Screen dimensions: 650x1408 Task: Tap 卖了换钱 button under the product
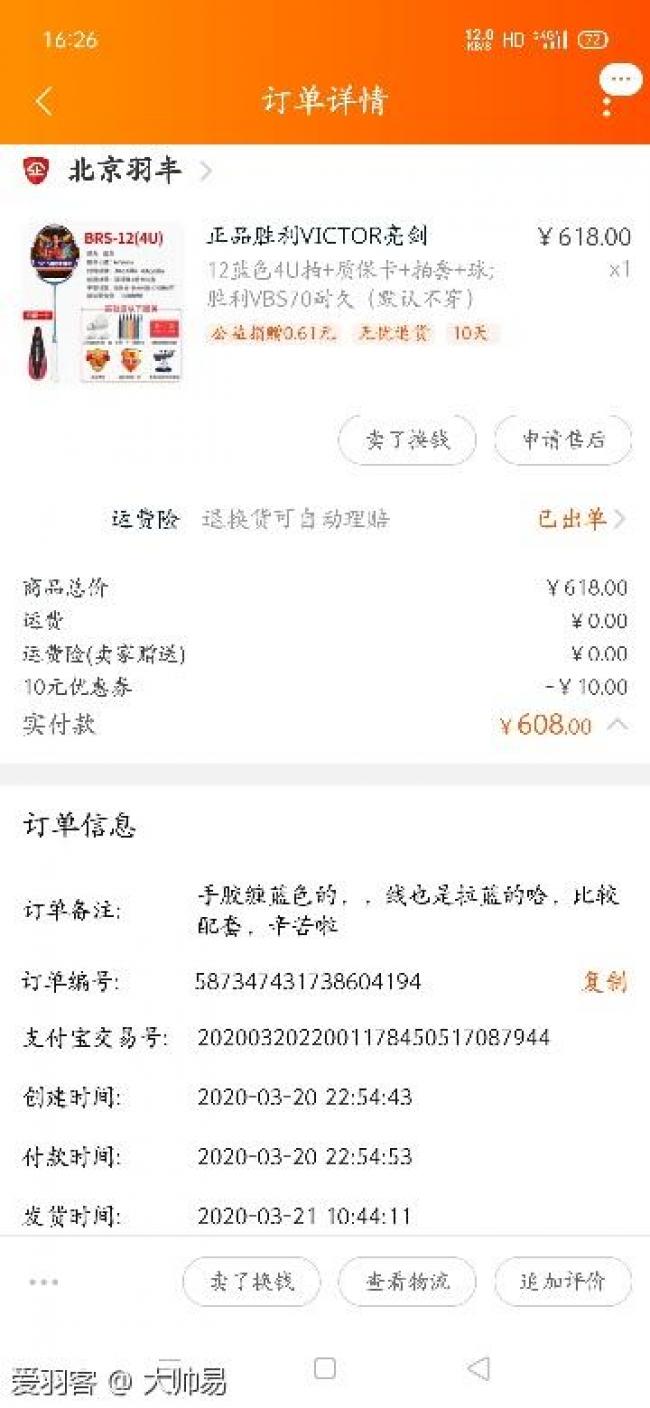coord(407,440)
